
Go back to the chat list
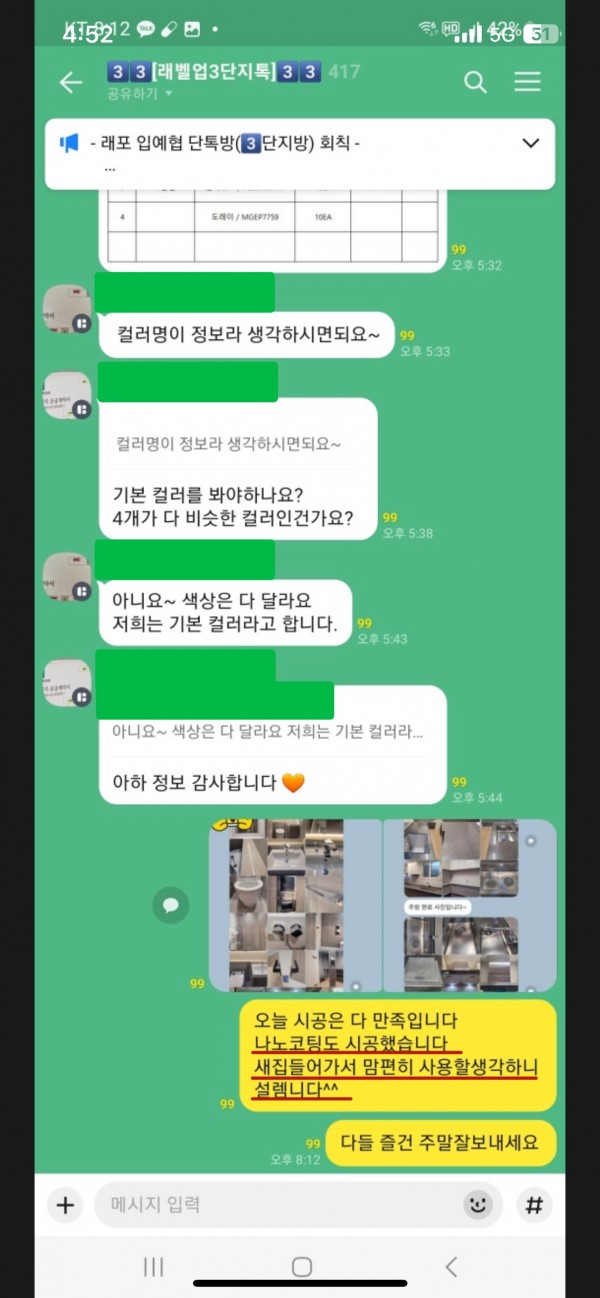point(70,83)
